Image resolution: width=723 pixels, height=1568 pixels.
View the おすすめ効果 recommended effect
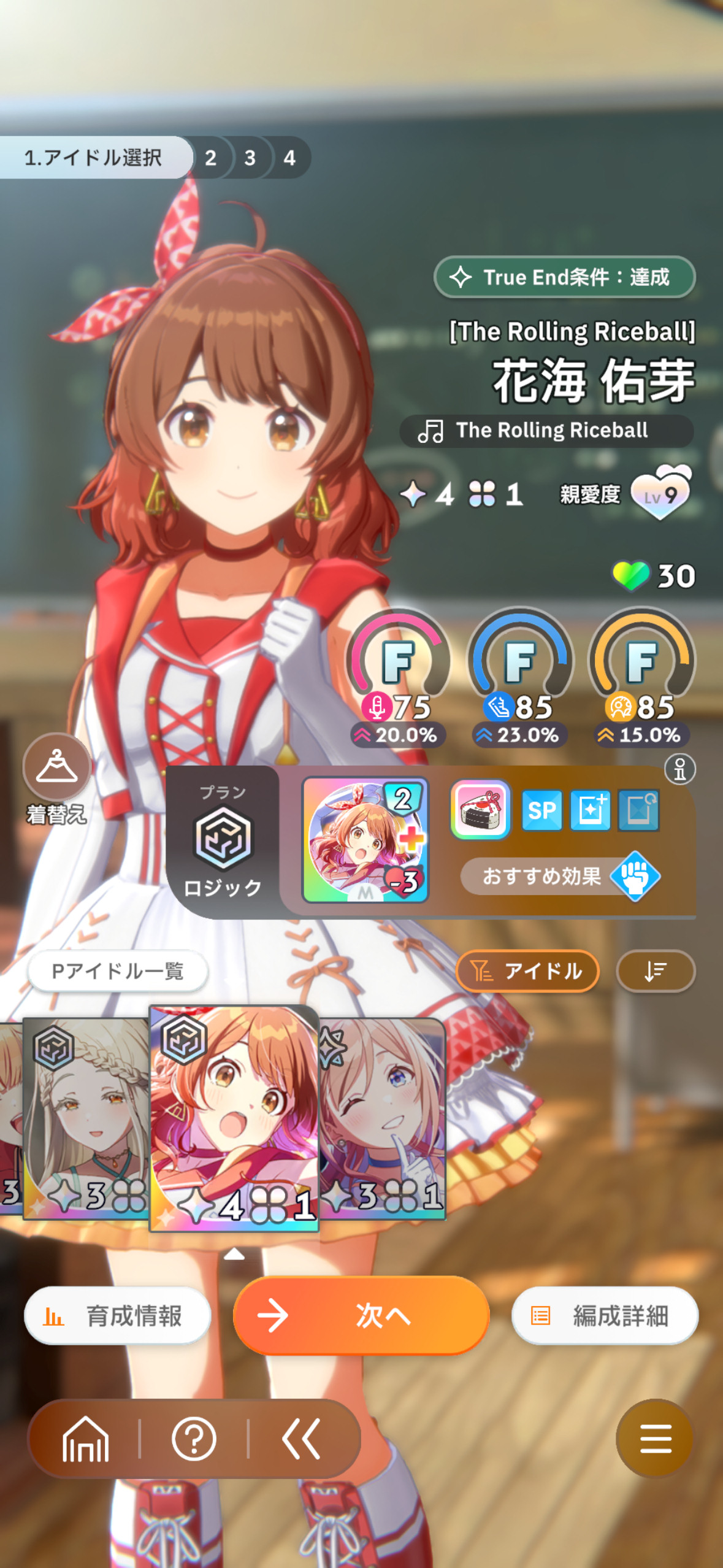click(x=560, y=876)
